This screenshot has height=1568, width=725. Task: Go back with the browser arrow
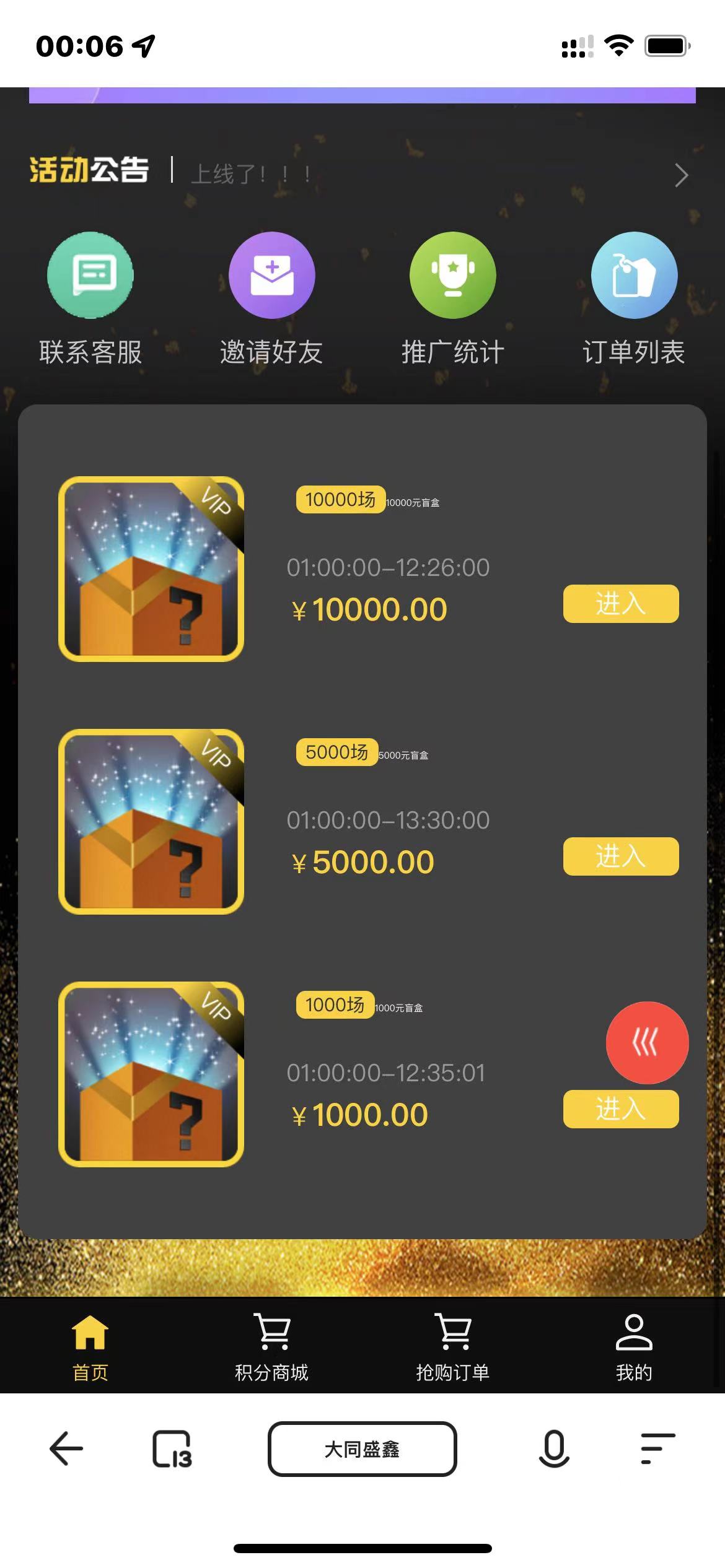[x=66, y=1449]
